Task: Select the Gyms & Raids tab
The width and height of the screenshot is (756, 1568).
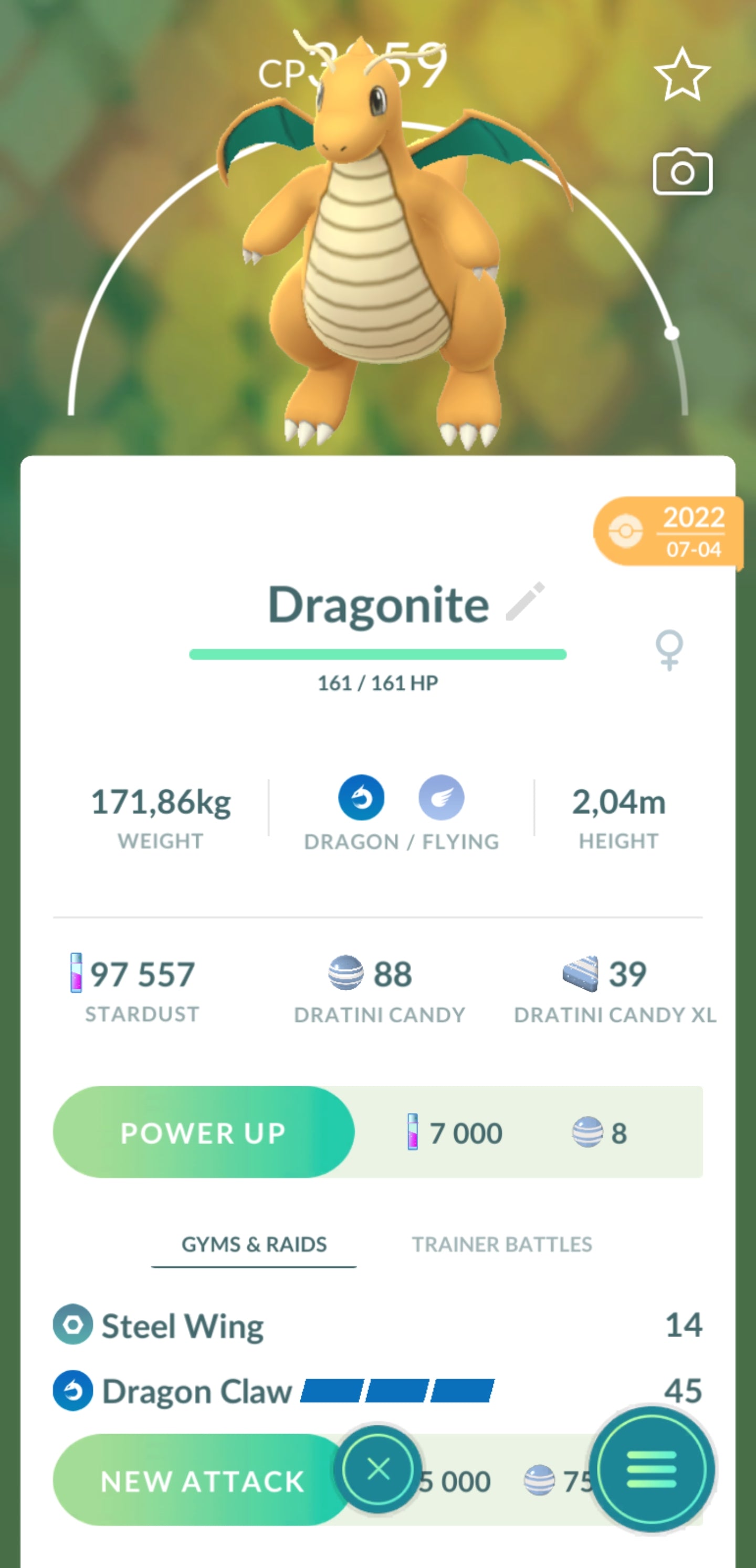Action: click(254, 1244)
